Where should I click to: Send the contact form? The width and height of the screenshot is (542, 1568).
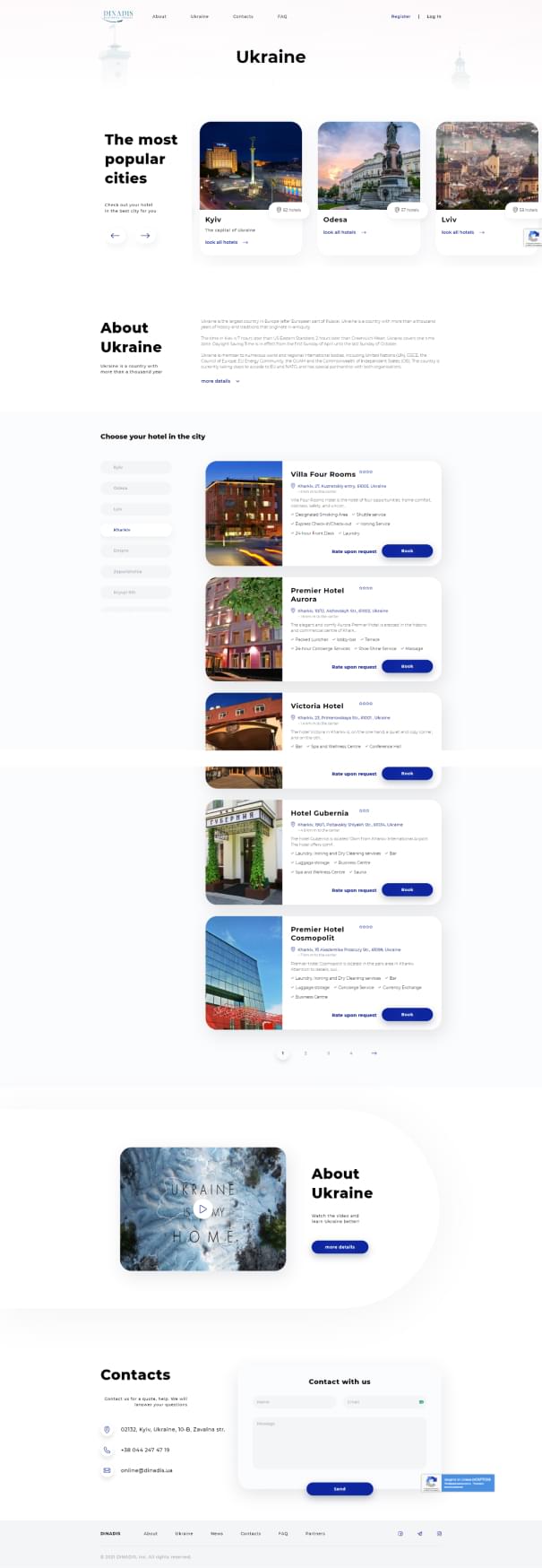tap(339, 1488)
